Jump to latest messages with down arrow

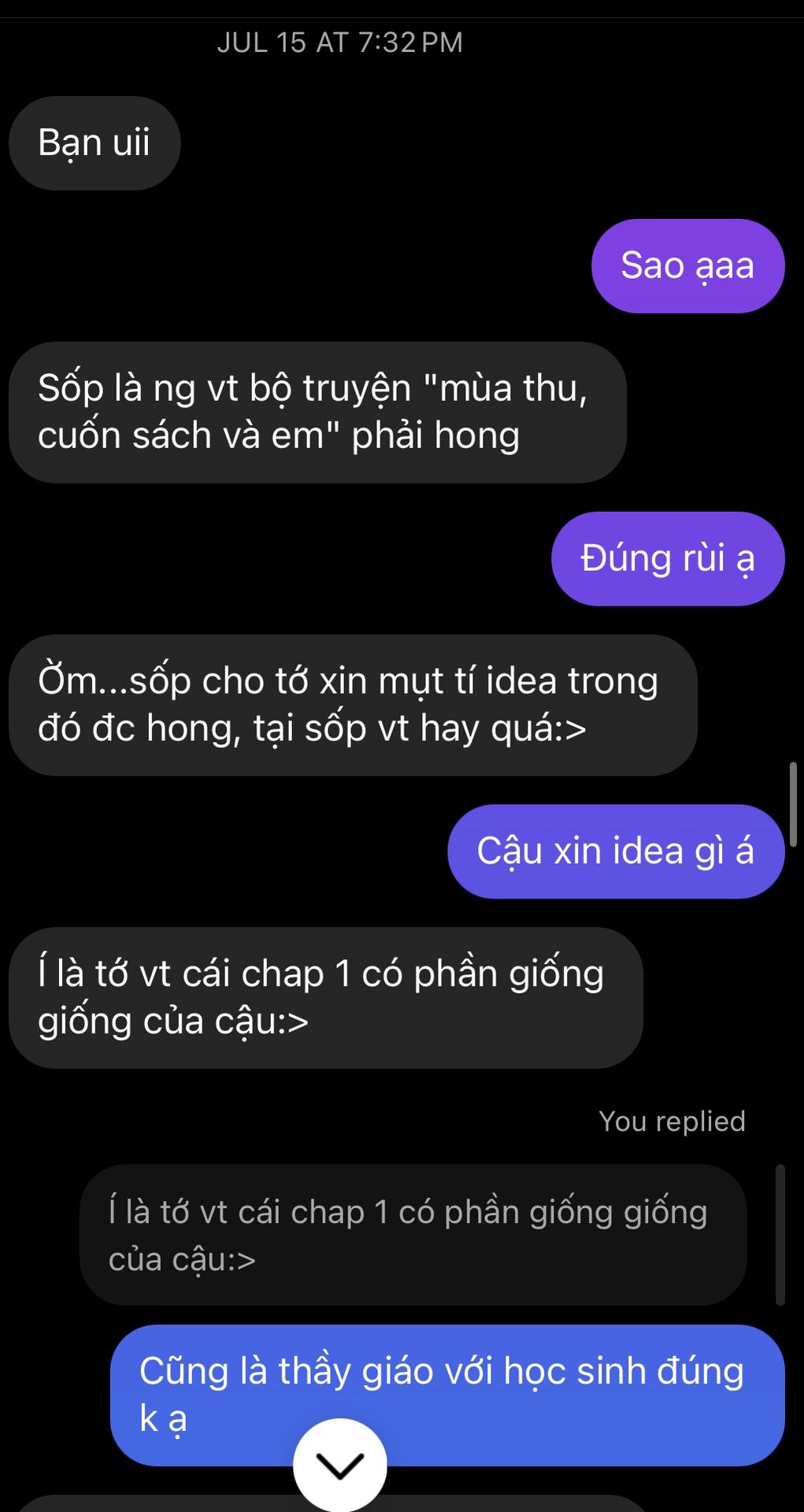click(339, 1465)
